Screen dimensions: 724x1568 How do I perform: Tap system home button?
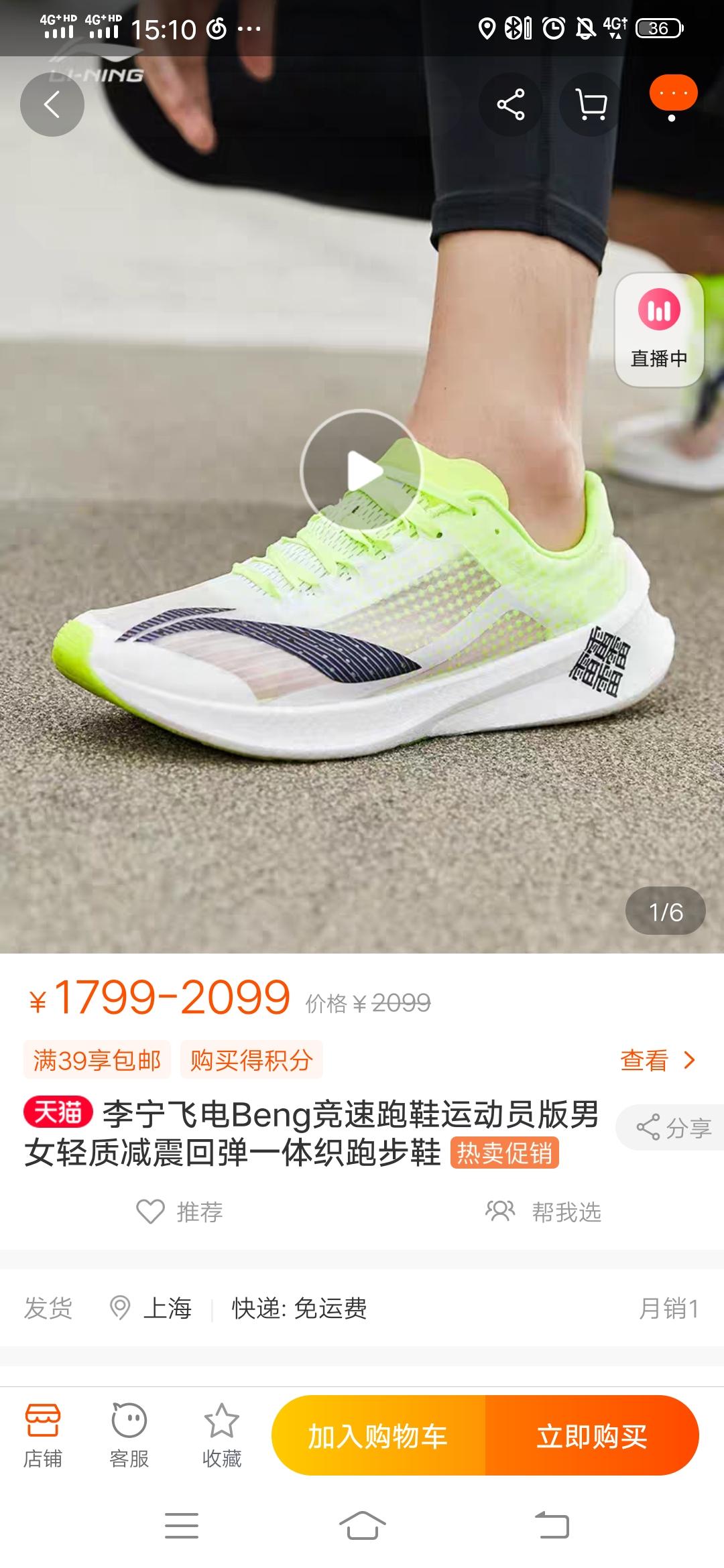pos(362,1526)
